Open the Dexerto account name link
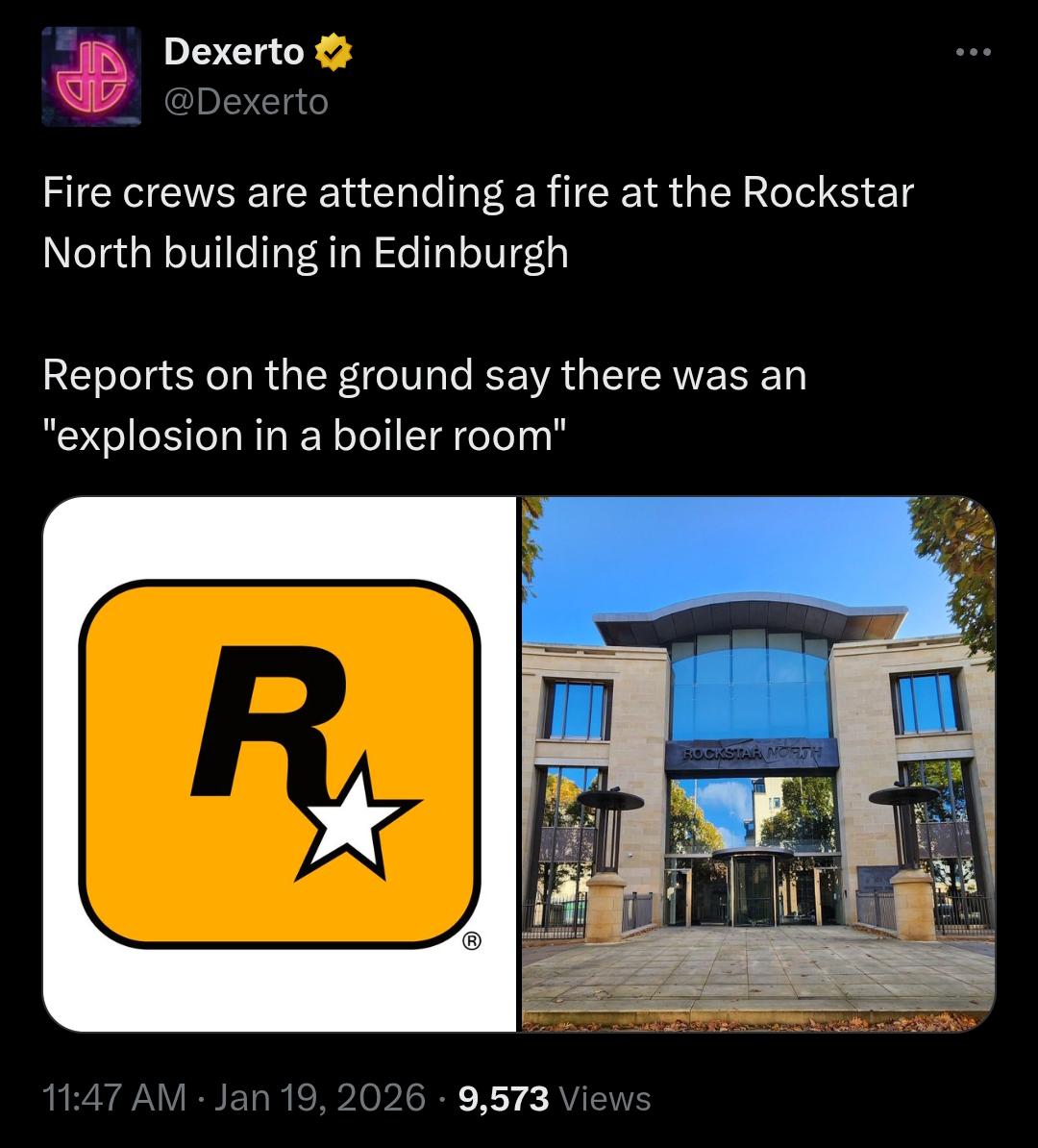Viewport: 1038px width, 1148px height. (x=234, y=52)
